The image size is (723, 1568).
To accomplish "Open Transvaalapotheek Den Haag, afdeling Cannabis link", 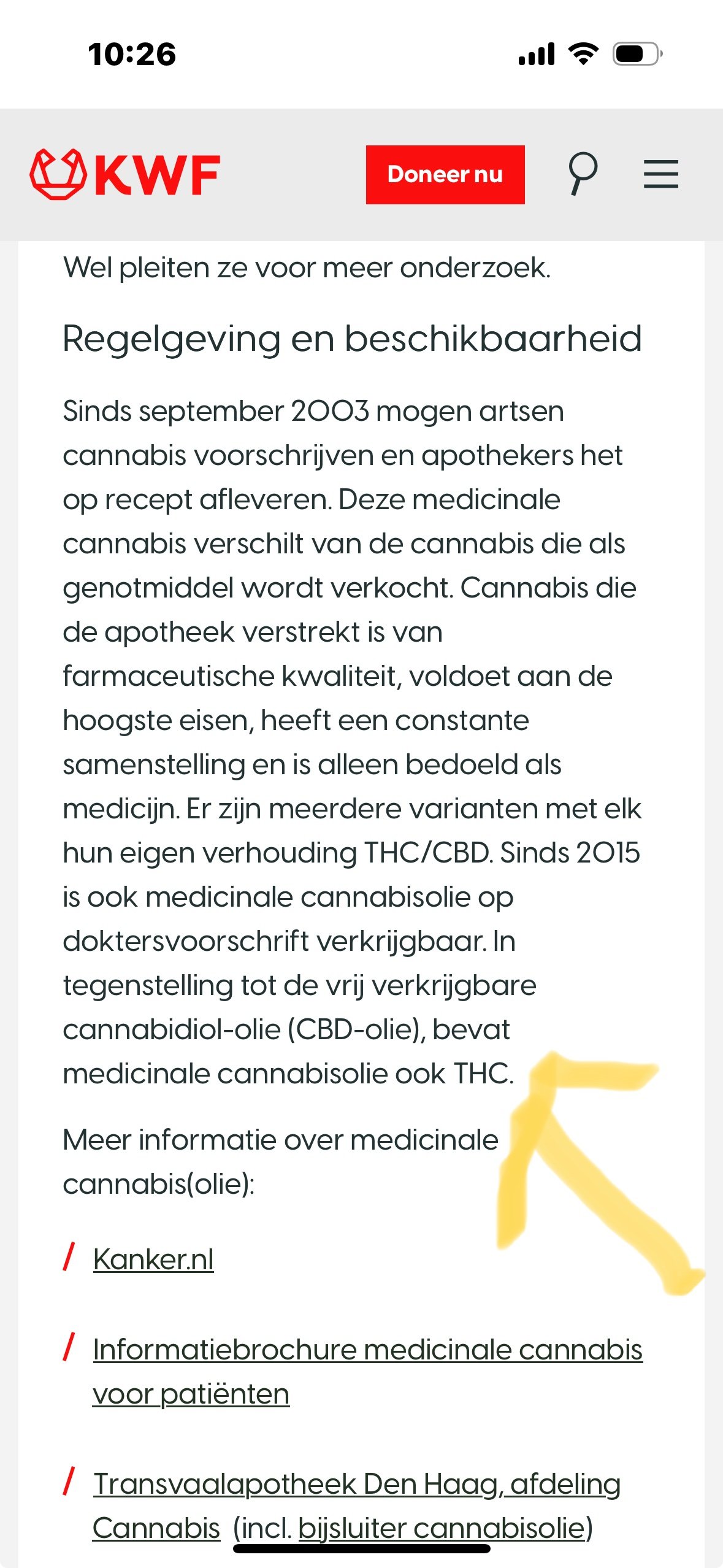I will pos(356,1505).
